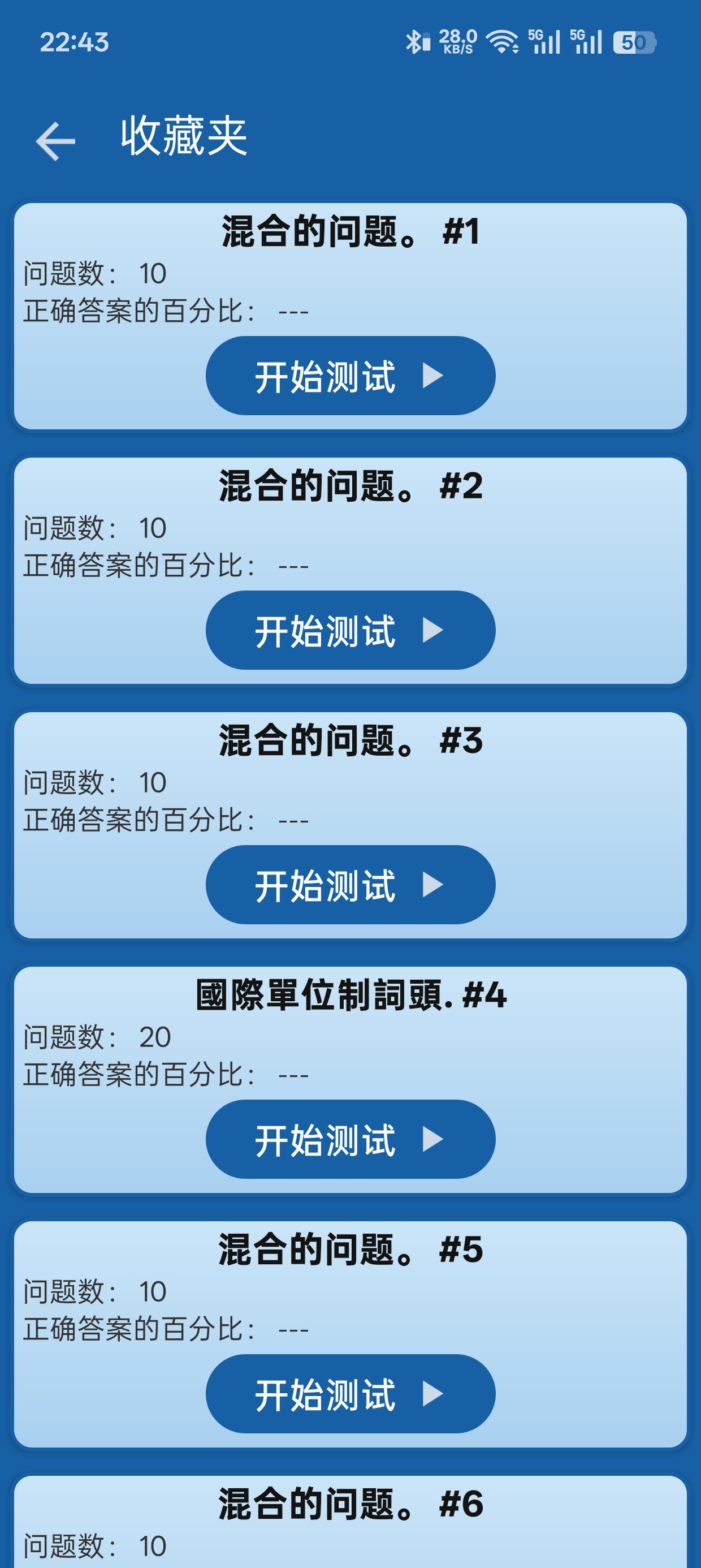Start the test for 混合的问题 #5
The height and width of the screenshot is (1568, 701).
click(350, 1393)
